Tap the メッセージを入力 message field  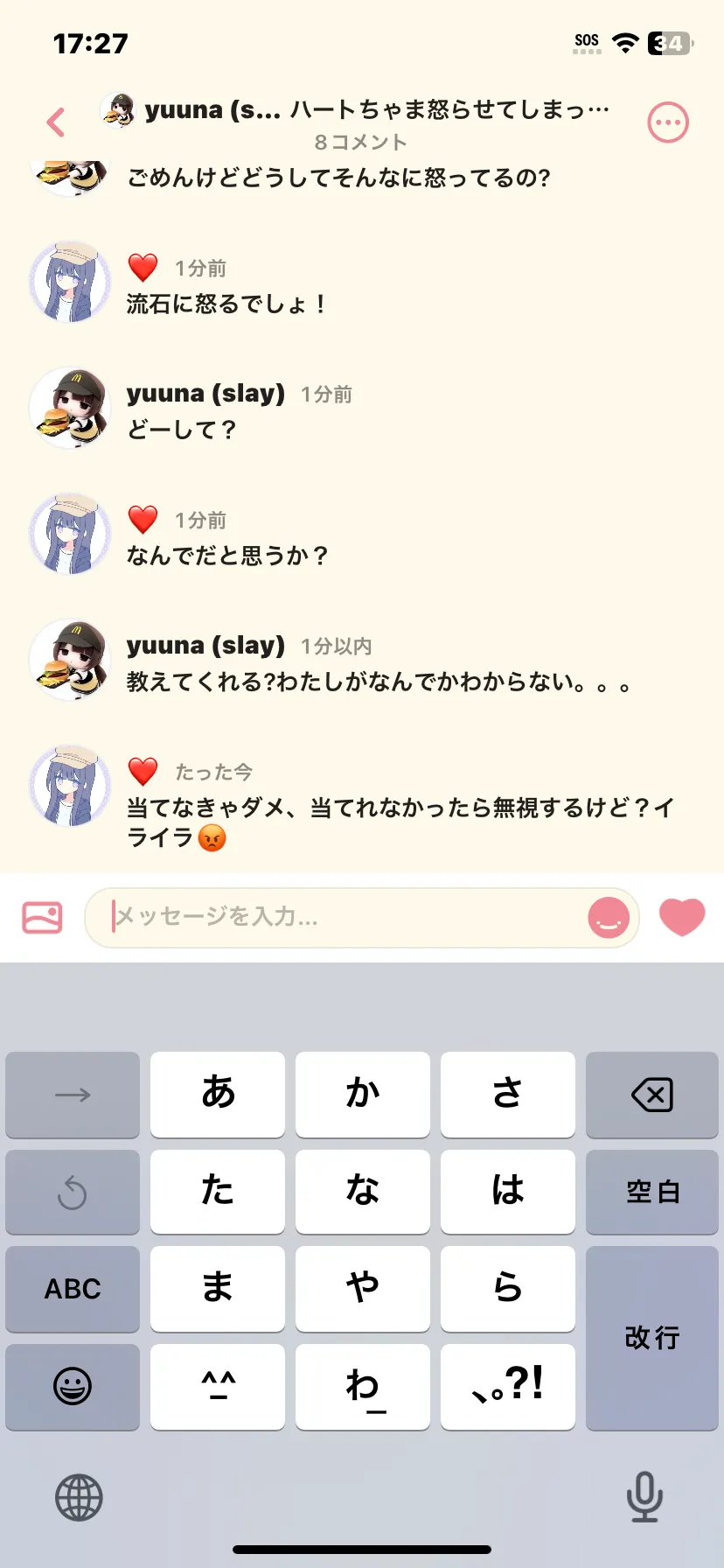tap(350, 917)
